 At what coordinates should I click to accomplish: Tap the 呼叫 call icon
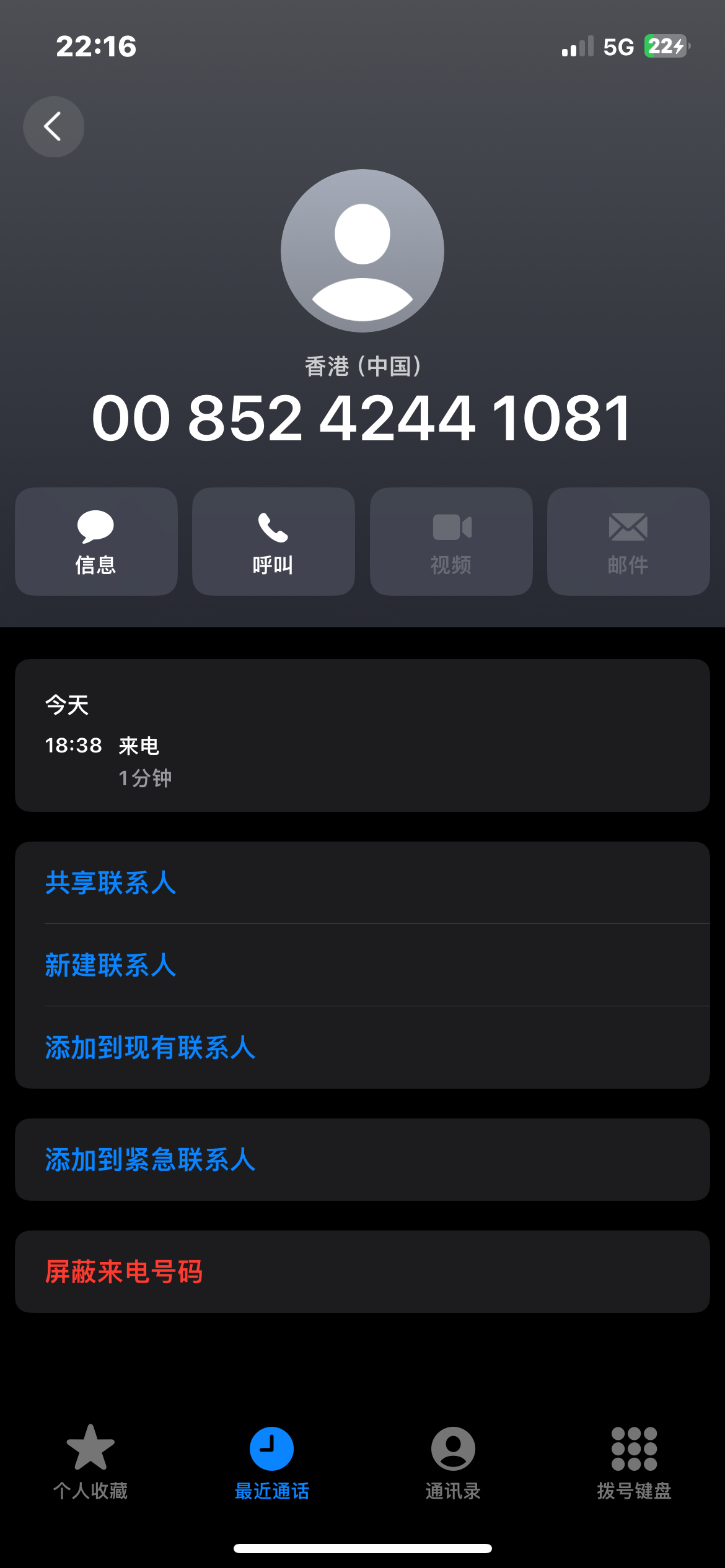(273, 529)
